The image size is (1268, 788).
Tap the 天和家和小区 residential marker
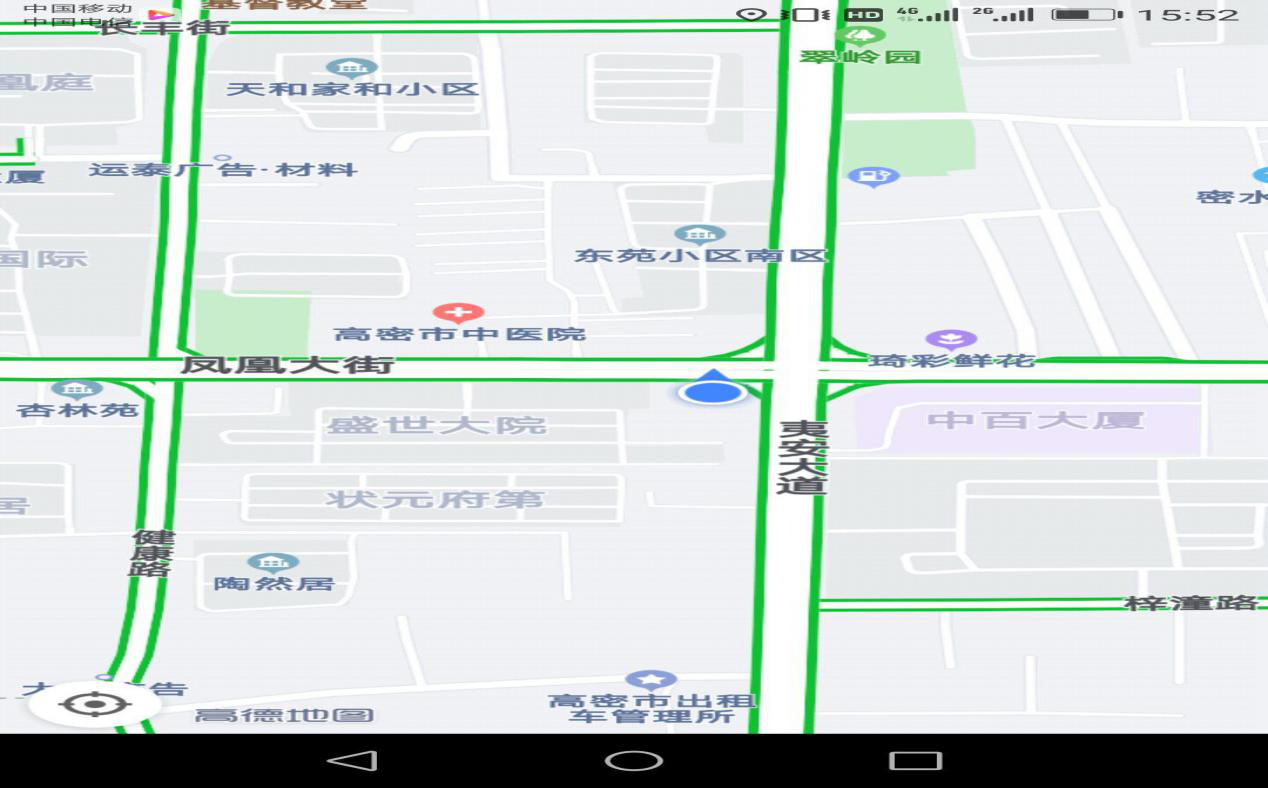tap(351, 69)
